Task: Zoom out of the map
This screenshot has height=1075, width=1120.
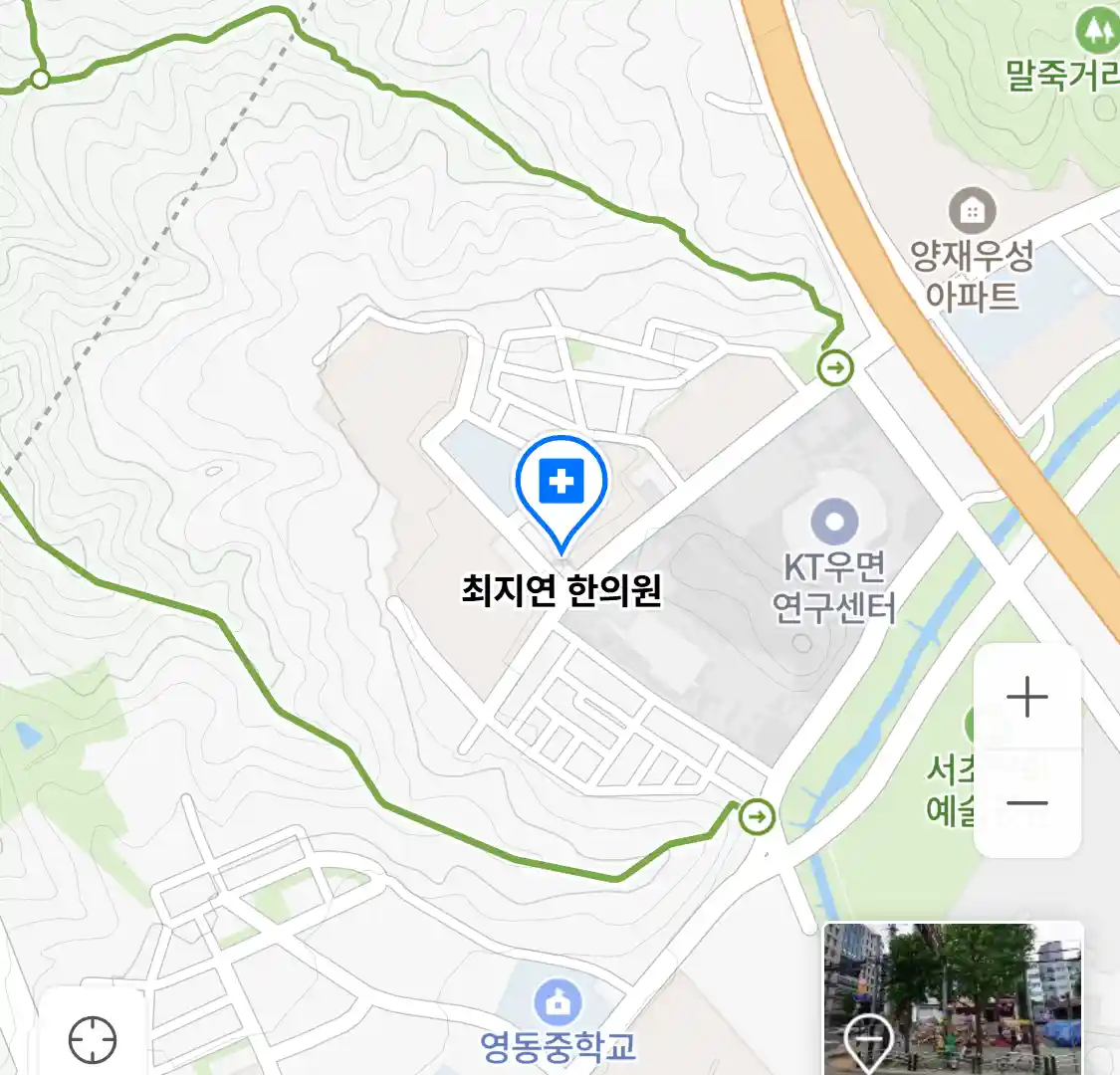Action: tap(1026, 802)
